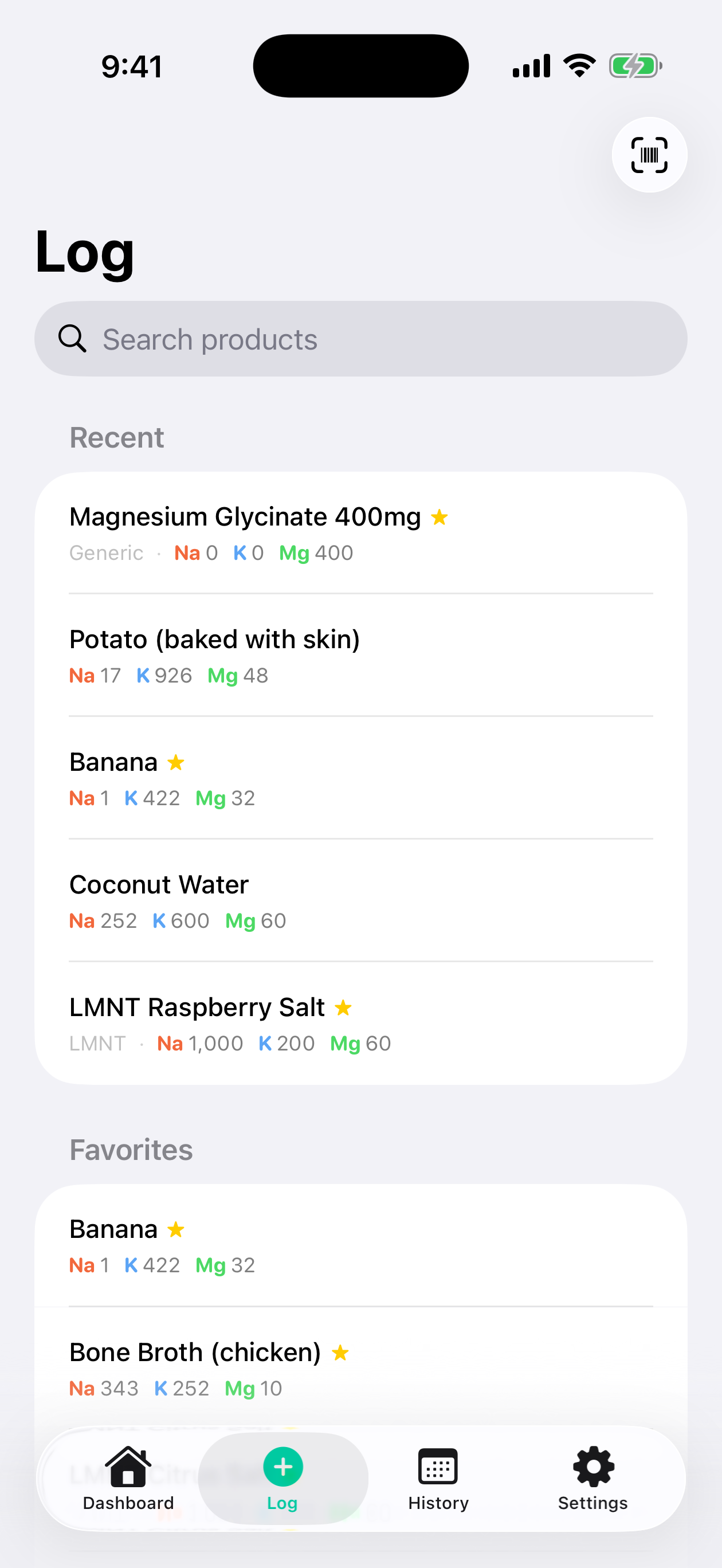Tap the clock in the status bar
Screen dimensions: 722x1568
(x=131, y=66)
